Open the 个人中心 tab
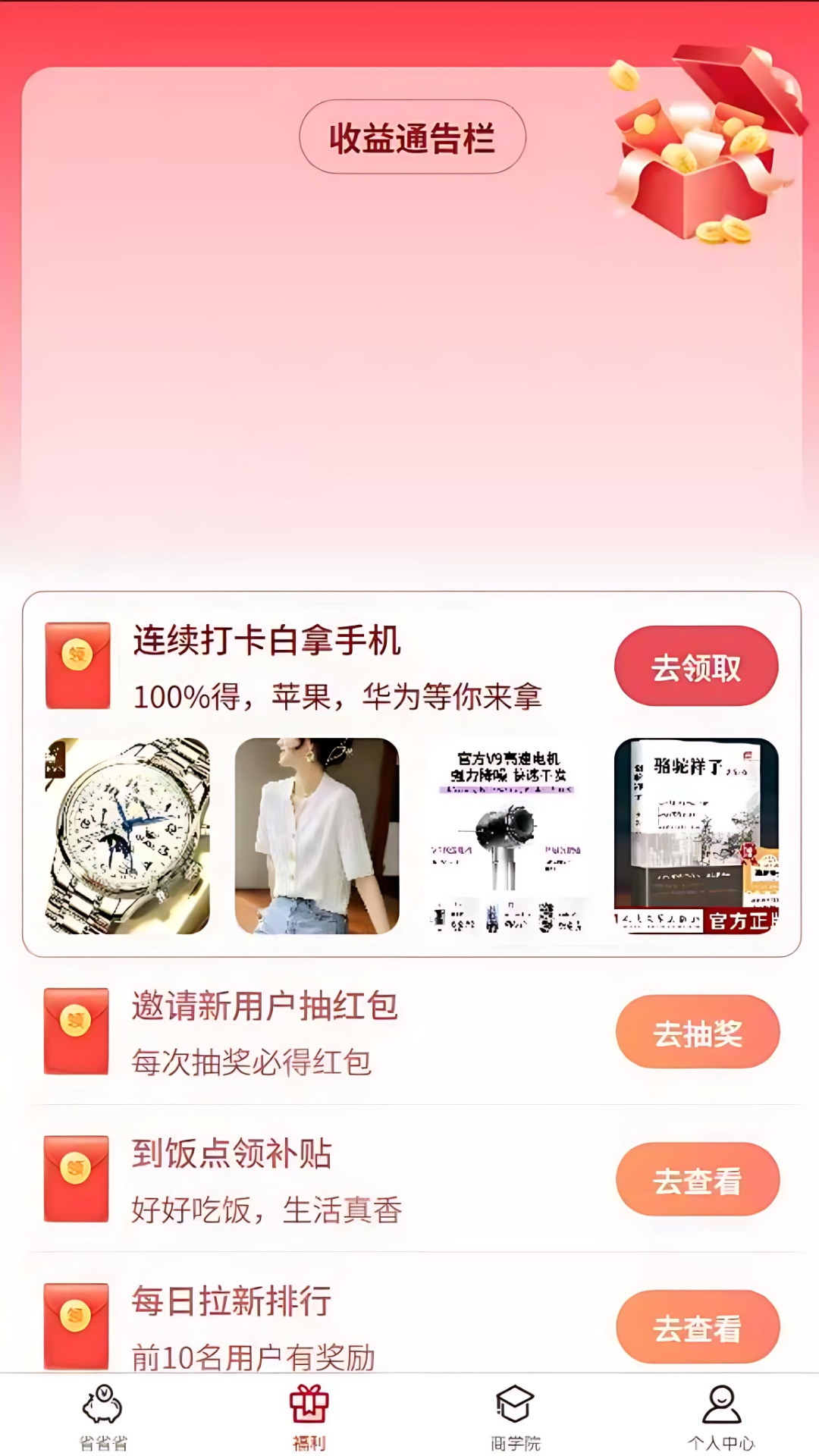This screenshot has width=819, height=1456. 721,1417
